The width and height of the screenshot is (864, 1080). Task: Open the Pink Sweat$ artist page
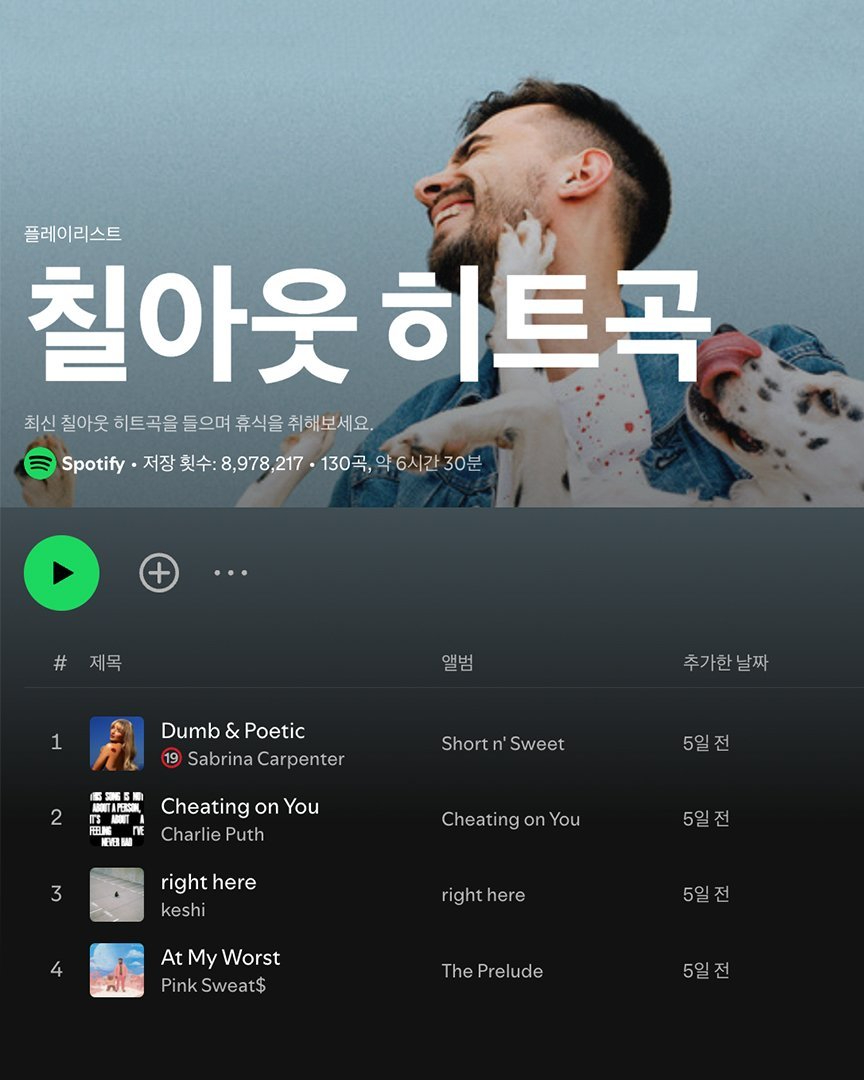pyautogui.click(x=213, y=986)
